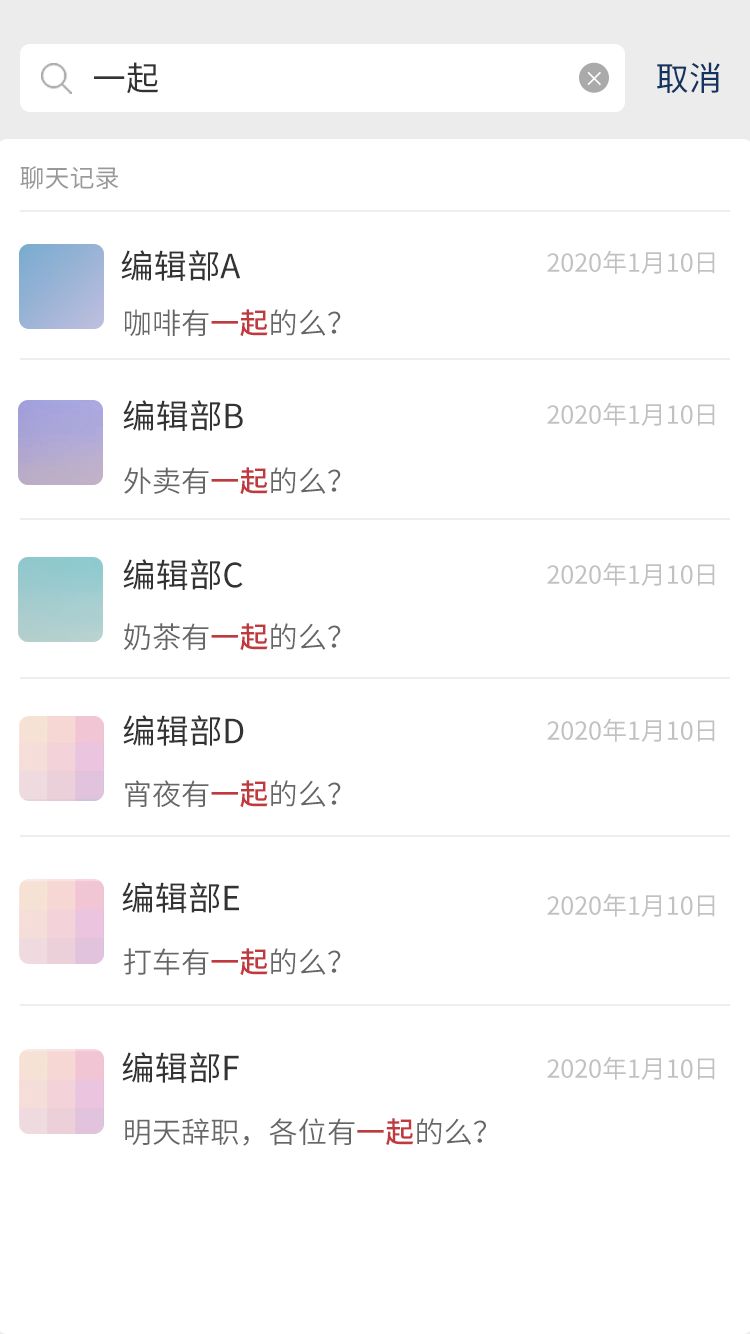The image size is (750, 1334).
Task: Select the date 2020年1月10日 on 编辑部A row
Action: 631,263
